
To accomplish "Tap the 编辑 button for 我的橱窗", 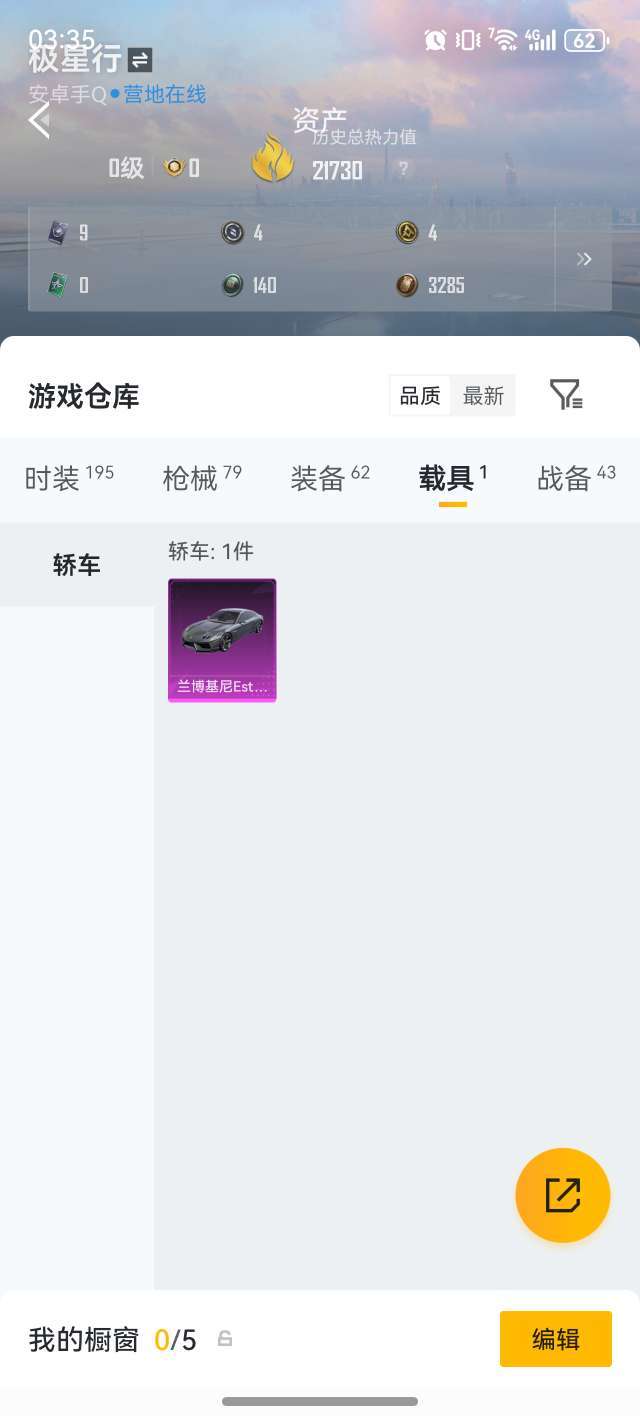I will pos(555,1339).
